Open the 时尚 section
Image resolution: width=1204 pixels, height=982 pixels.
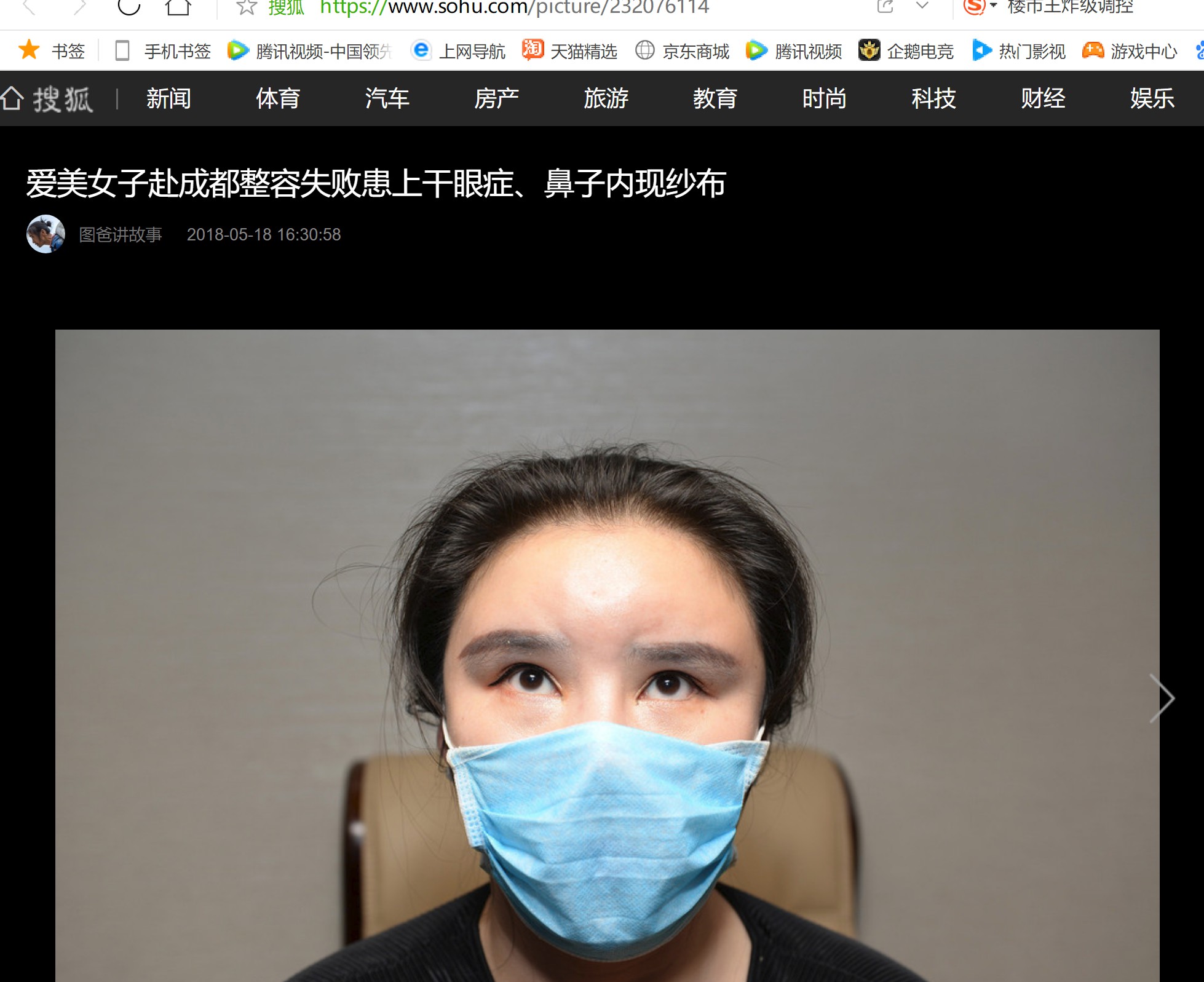(824, 98)
